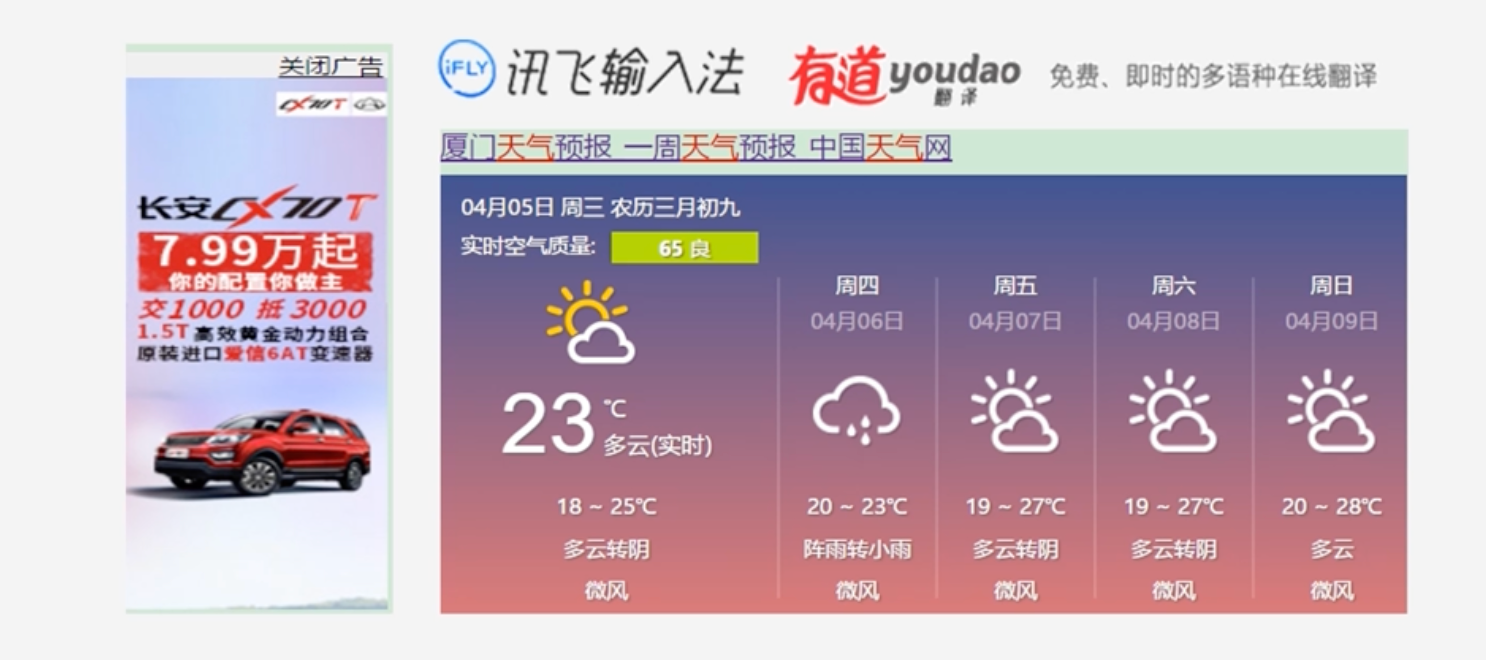Visit the 中国天气网 link
1486x660 pixels.
tap(880, 149)
